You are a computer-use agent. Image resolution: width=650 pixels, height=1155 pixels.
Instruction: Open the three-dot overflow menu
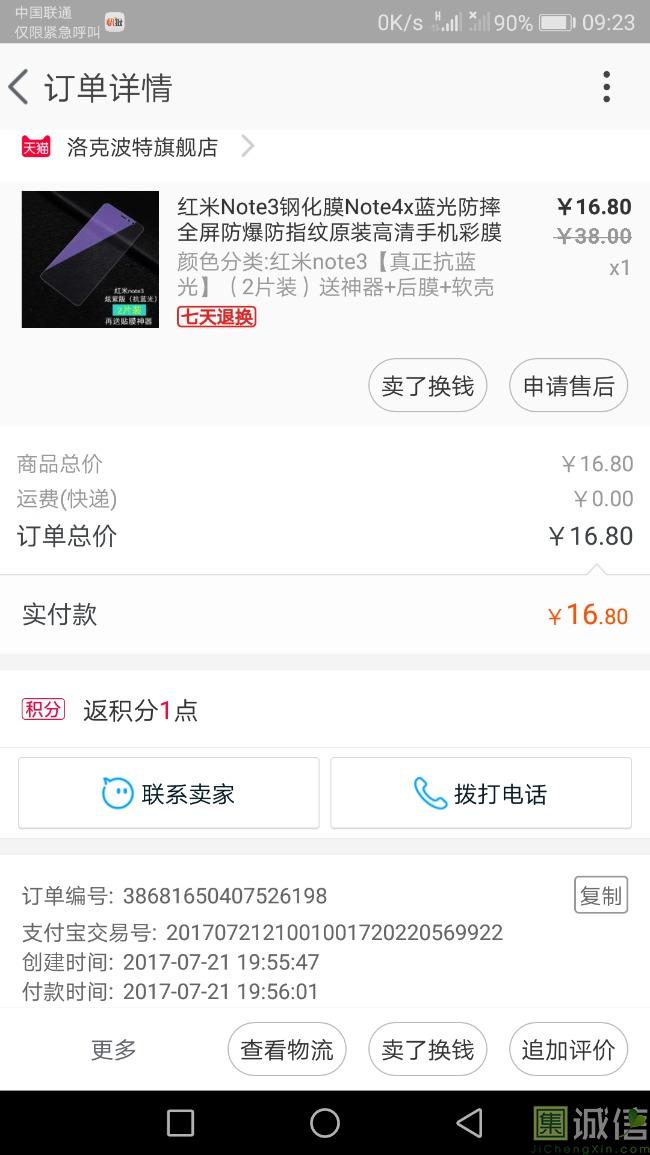(606, 87)
